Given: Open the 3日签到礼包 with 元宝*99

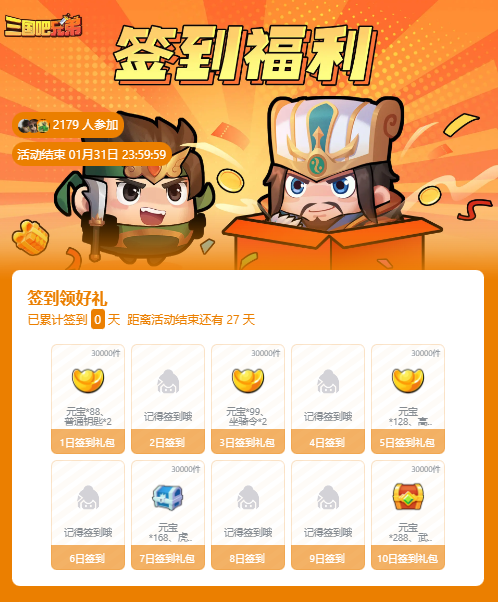Looking at the screenshot, I should point(248,399).
